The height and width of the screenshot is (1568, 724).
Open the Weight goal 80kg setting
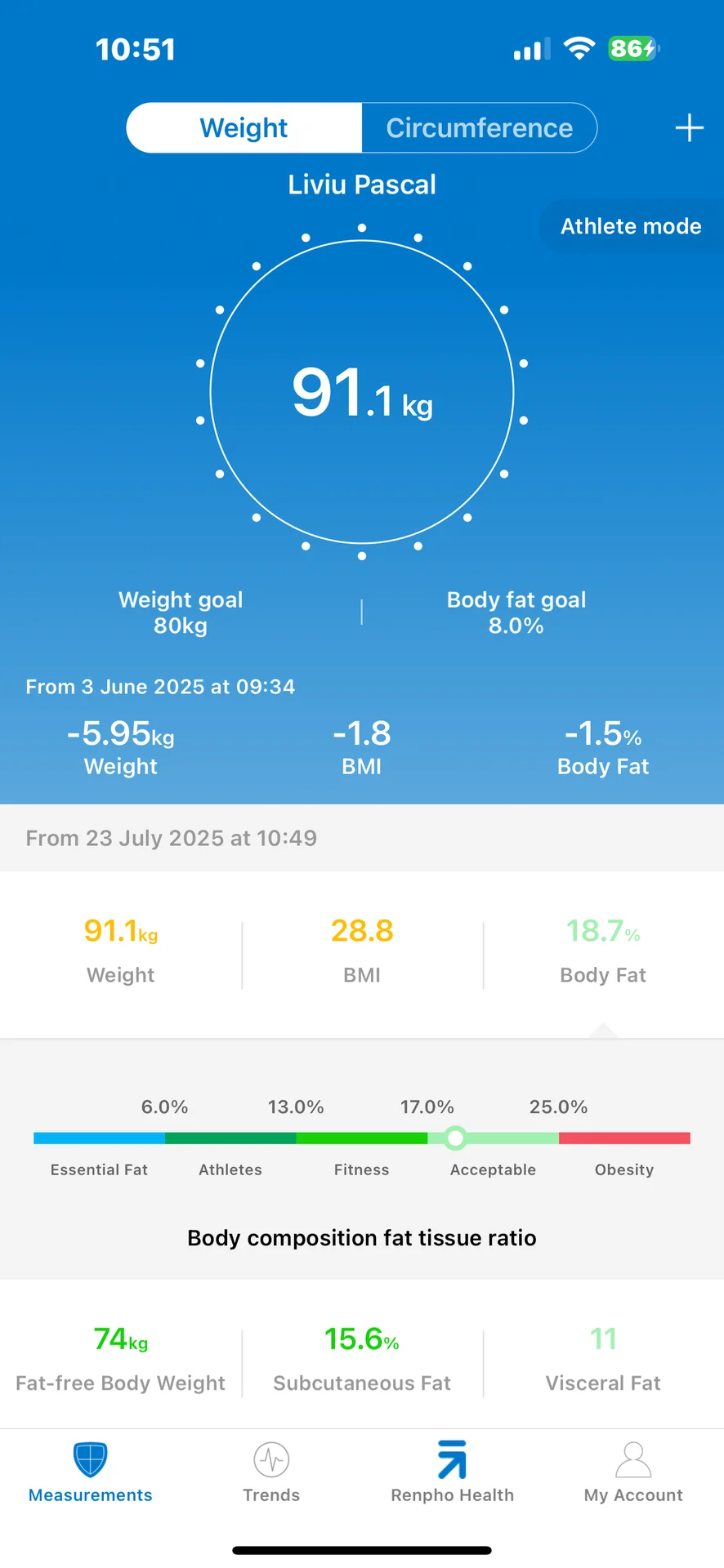[181, 612]
